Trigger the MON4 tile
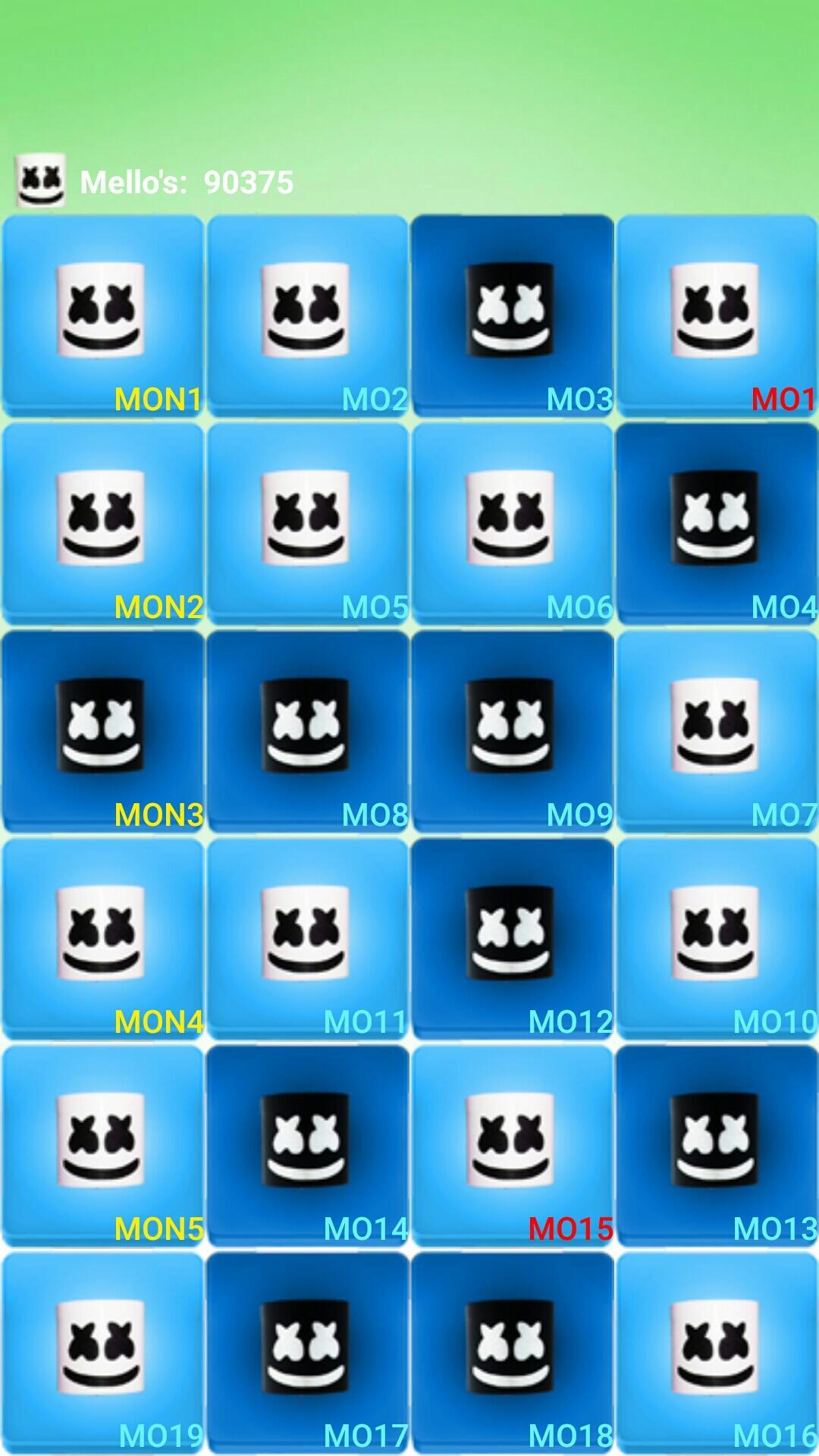The image size is (819, 1456). (102, 937)
